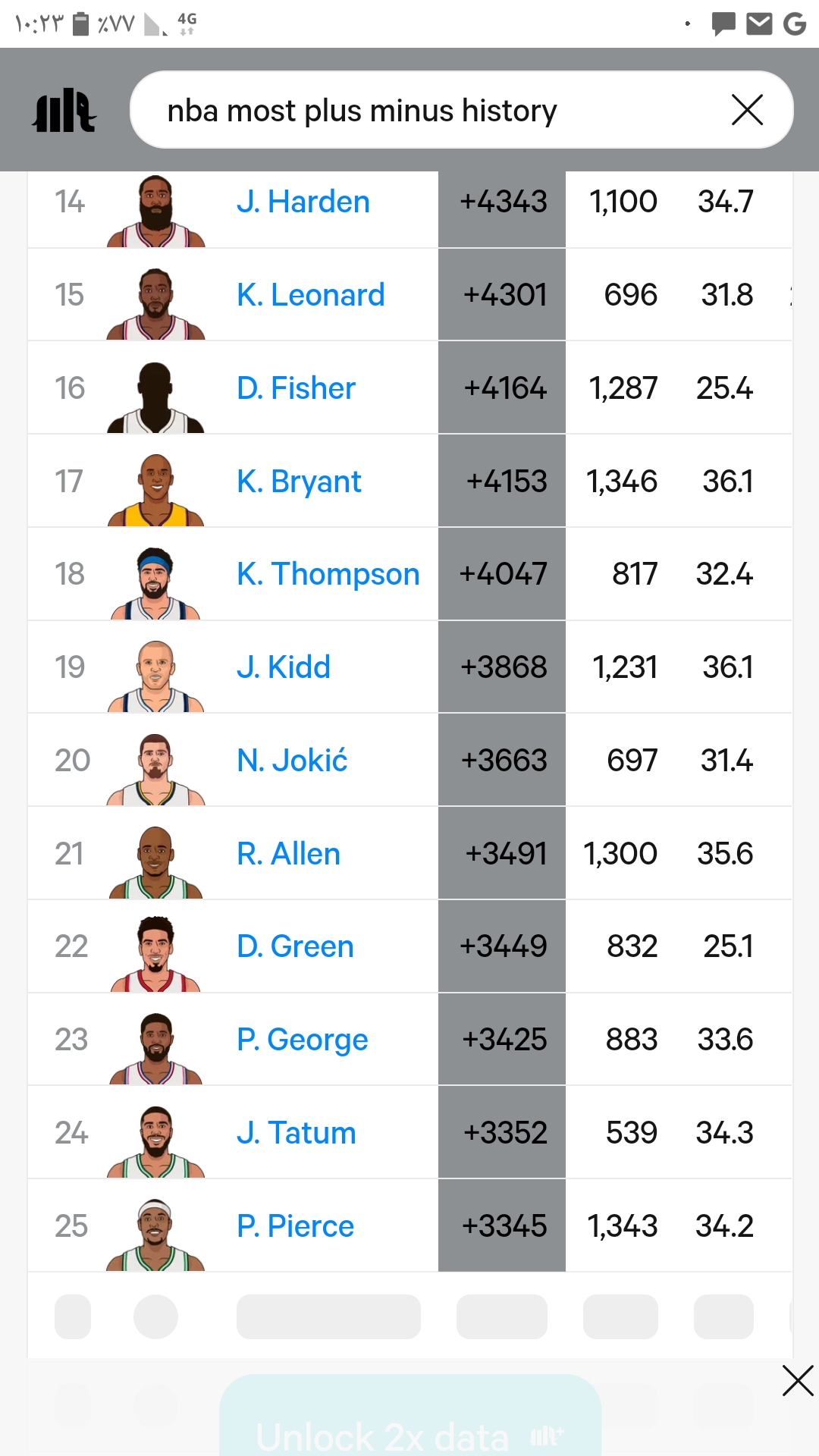
Task: Open D. Green's player page
Action: (x=295, y=946)
